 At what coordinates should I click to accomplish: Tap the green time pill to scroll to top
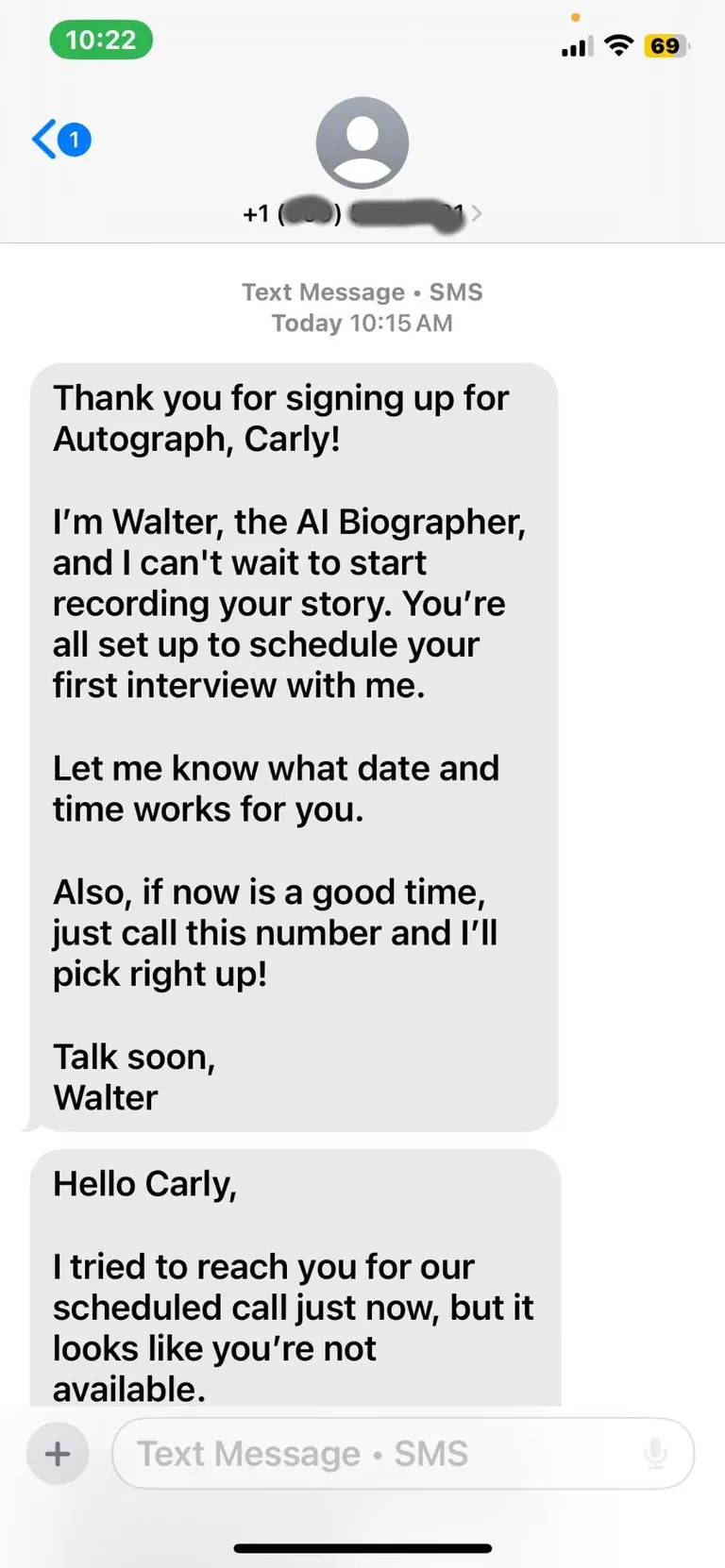(x=100, y=40)
